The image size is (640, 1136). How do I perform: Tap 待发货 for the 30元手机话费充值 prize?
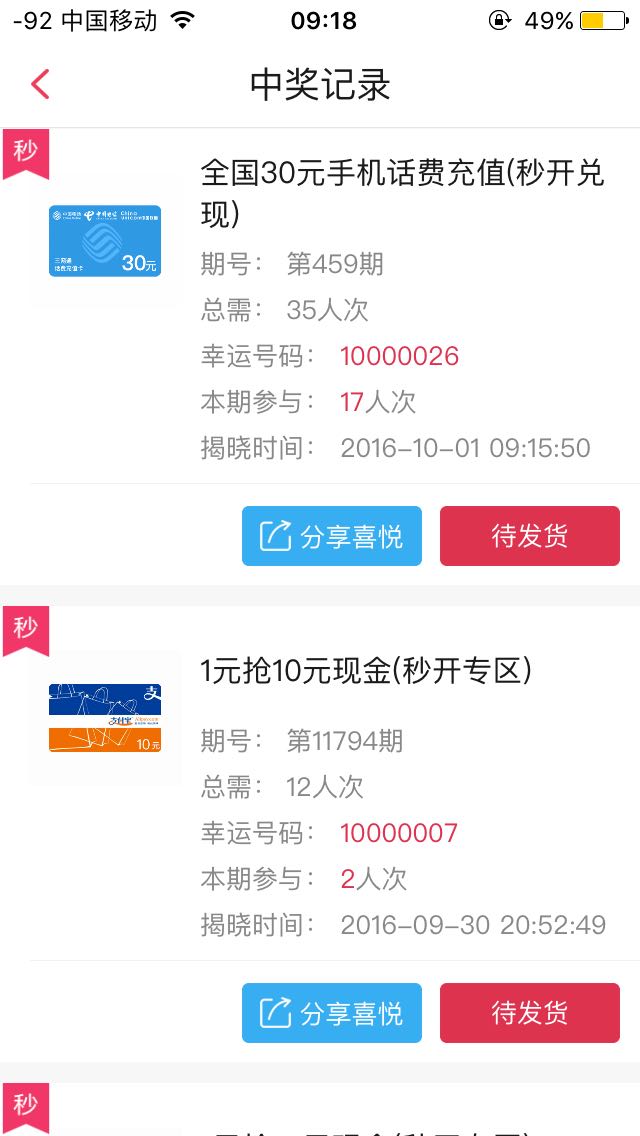(x=530, y=536)
